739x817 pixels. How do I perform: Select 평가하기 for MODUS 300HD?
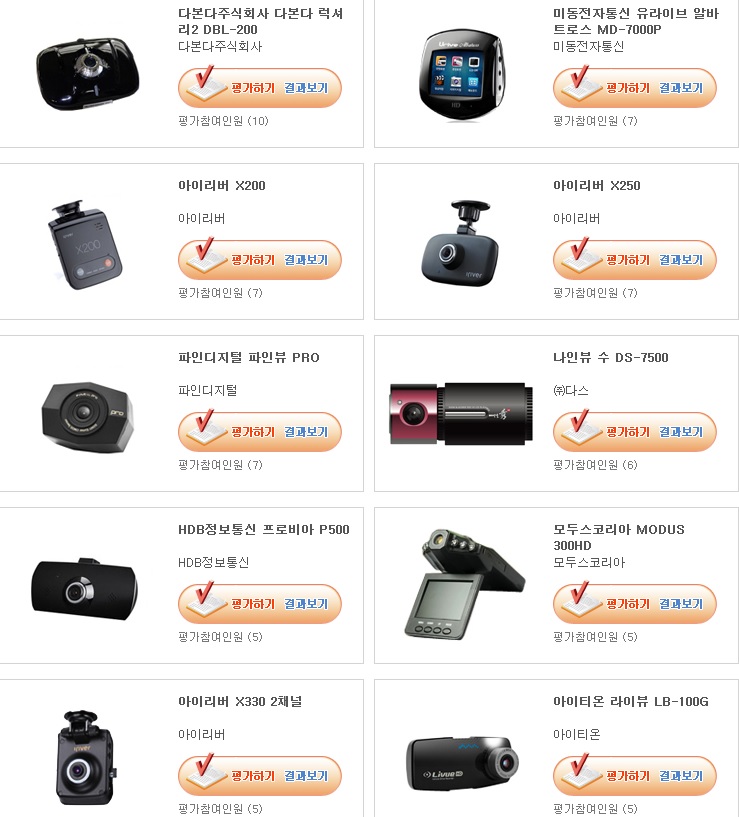[626, 604]
